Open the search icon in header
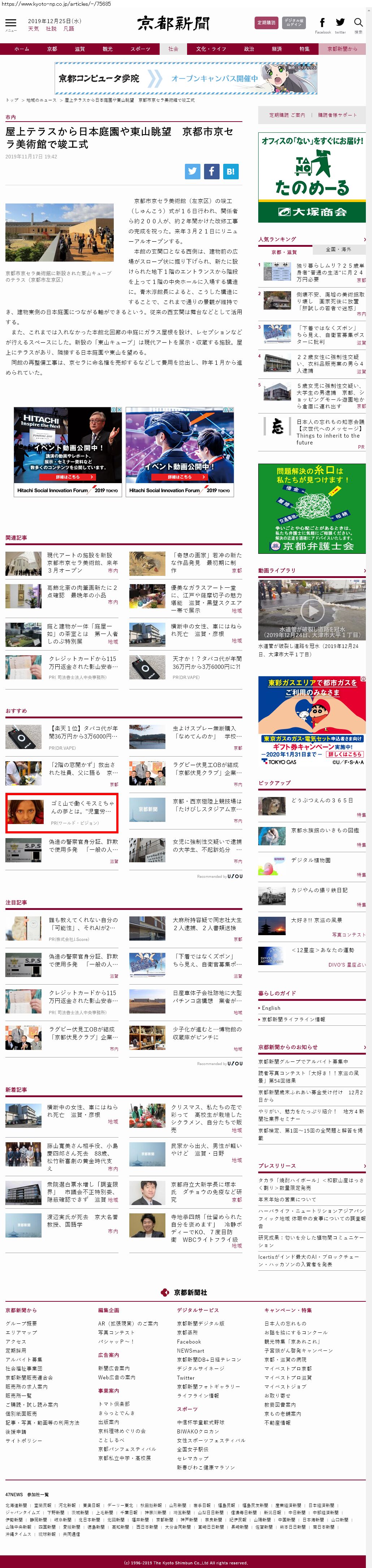Viewport: 372px width, 1568px height. (358, 24)
